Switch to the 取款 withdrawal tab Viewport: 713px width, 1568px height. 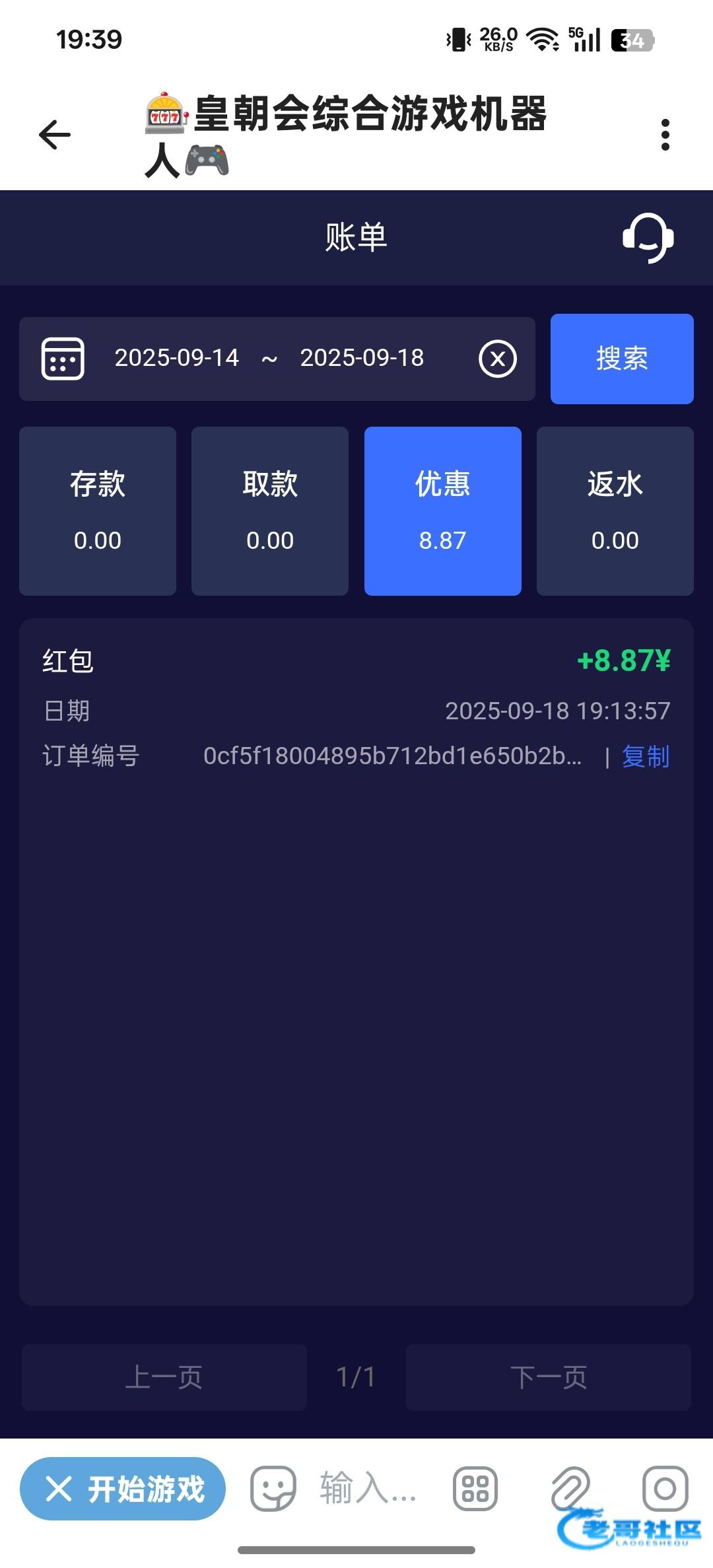270,511
